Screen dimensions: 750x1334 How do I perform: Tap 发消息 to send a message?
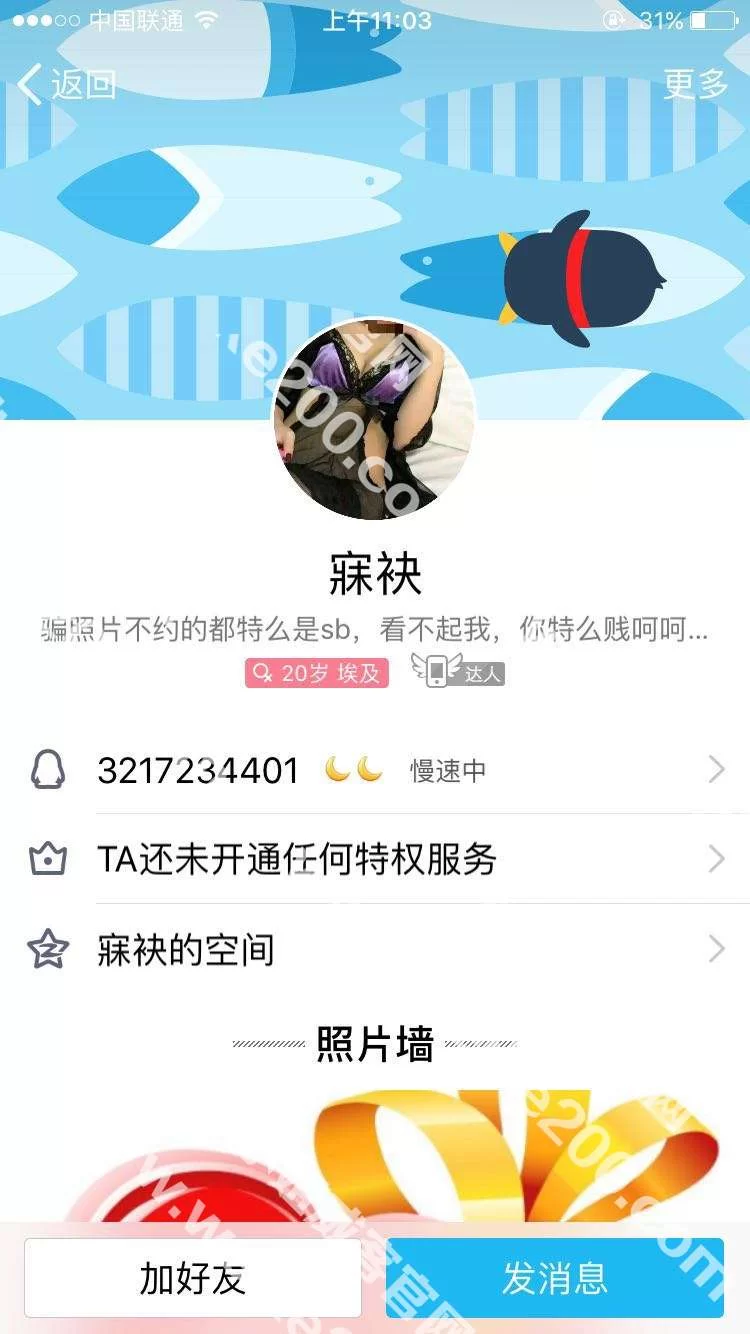coord(554,1277)
